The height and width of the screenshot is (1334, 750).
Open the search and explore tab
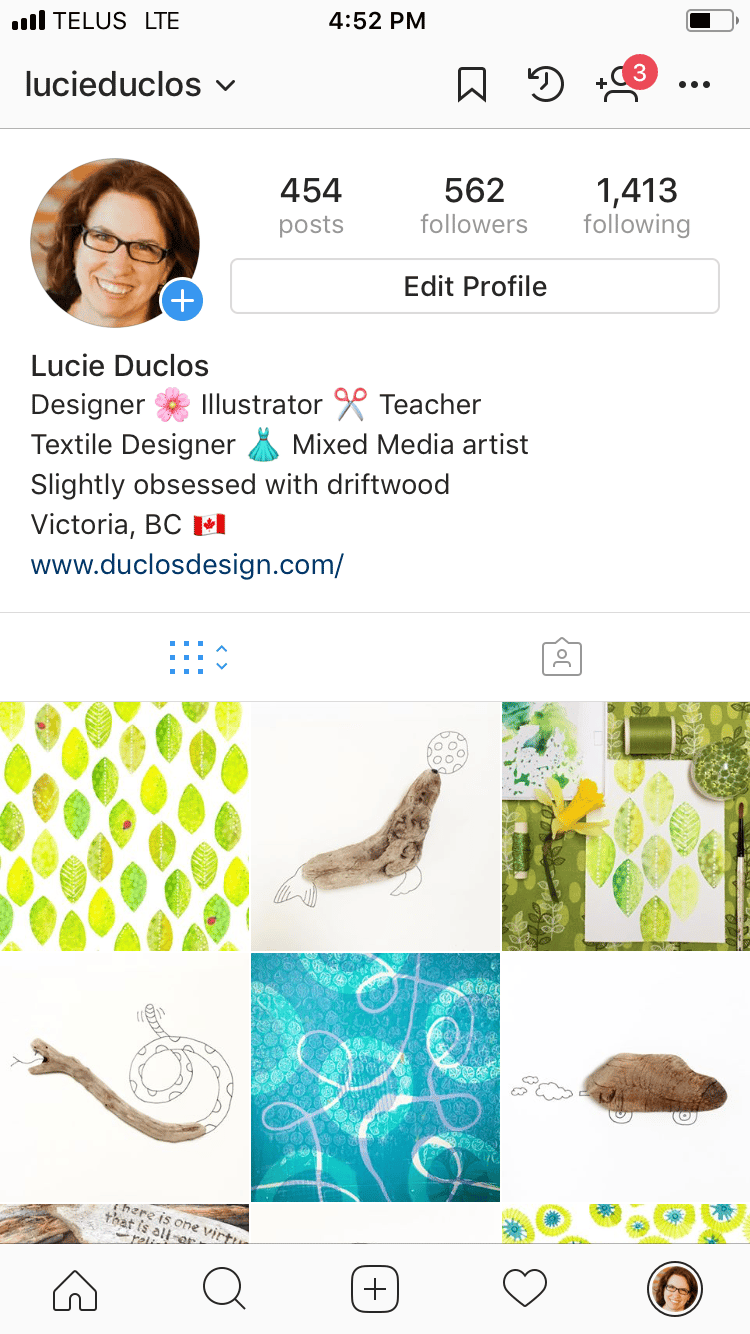point(224,1289)
